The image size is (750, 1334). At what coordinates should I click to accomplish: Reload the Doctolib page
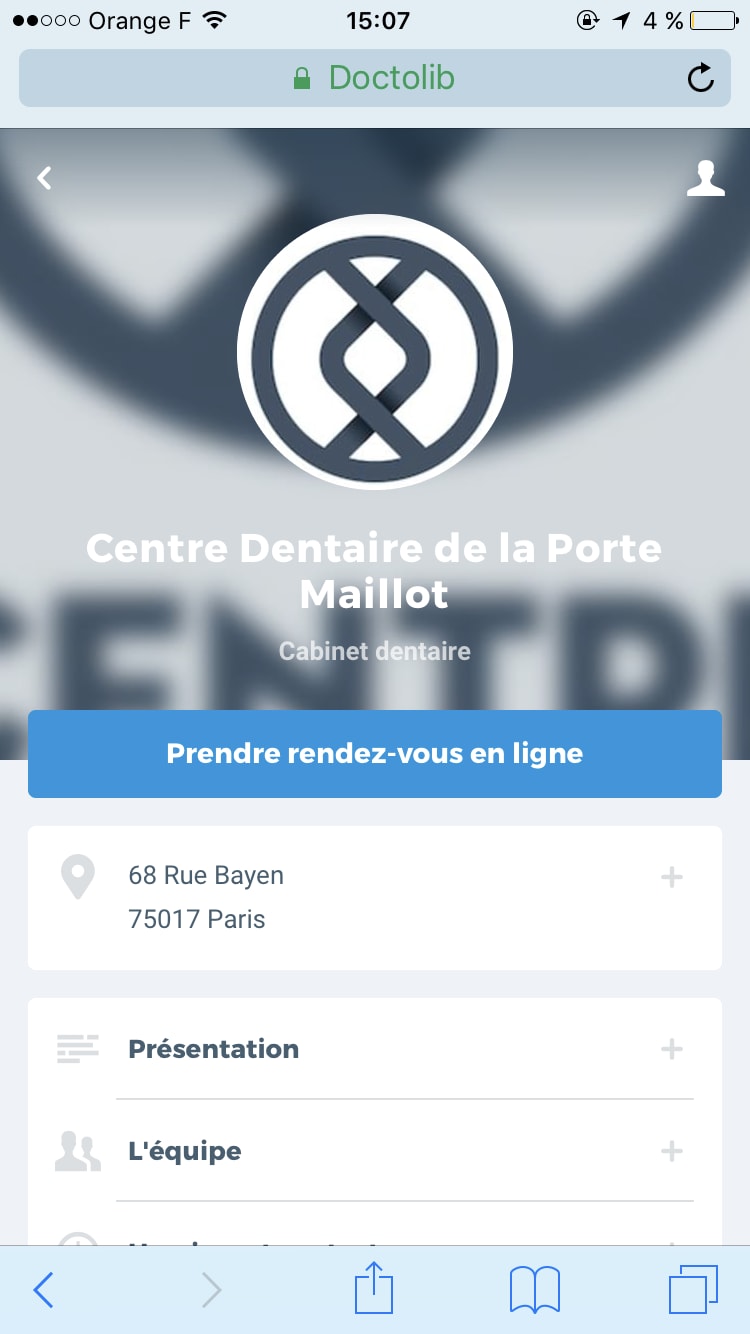coord(701,78)
